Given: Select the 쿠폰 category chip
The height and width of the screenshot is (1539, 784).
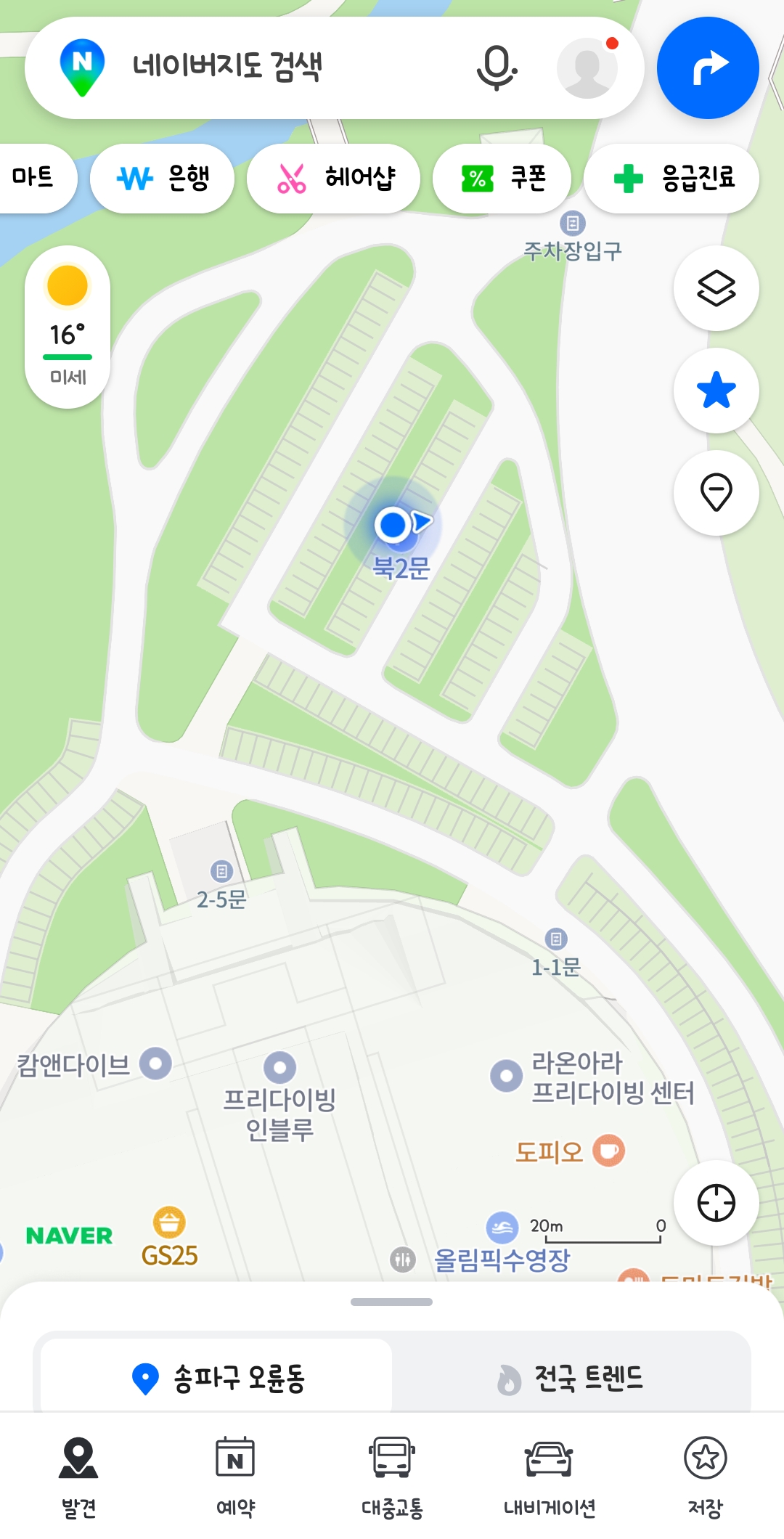Looking at the screenshot, I should pos(502,178).
